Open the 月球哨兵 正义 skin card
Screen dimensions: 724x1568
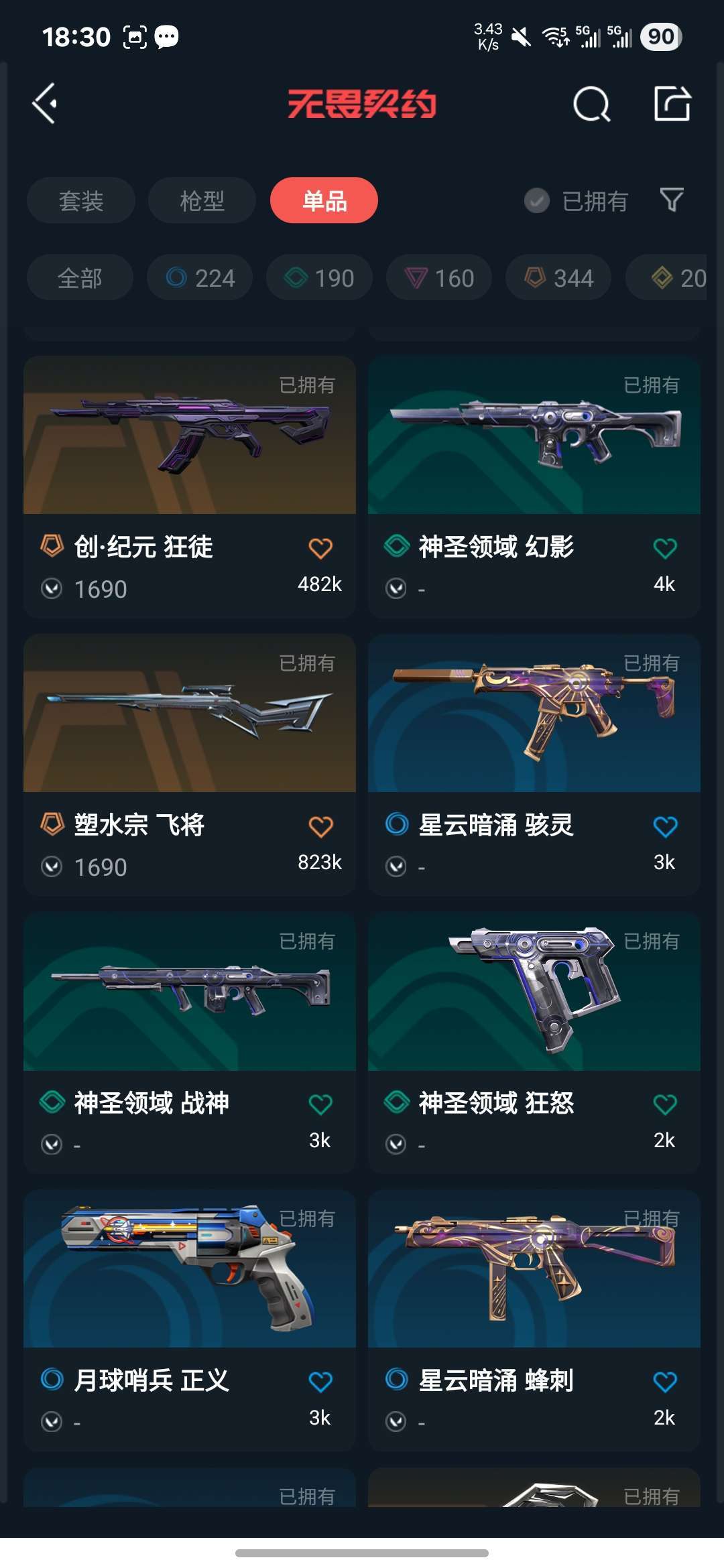189,1272
